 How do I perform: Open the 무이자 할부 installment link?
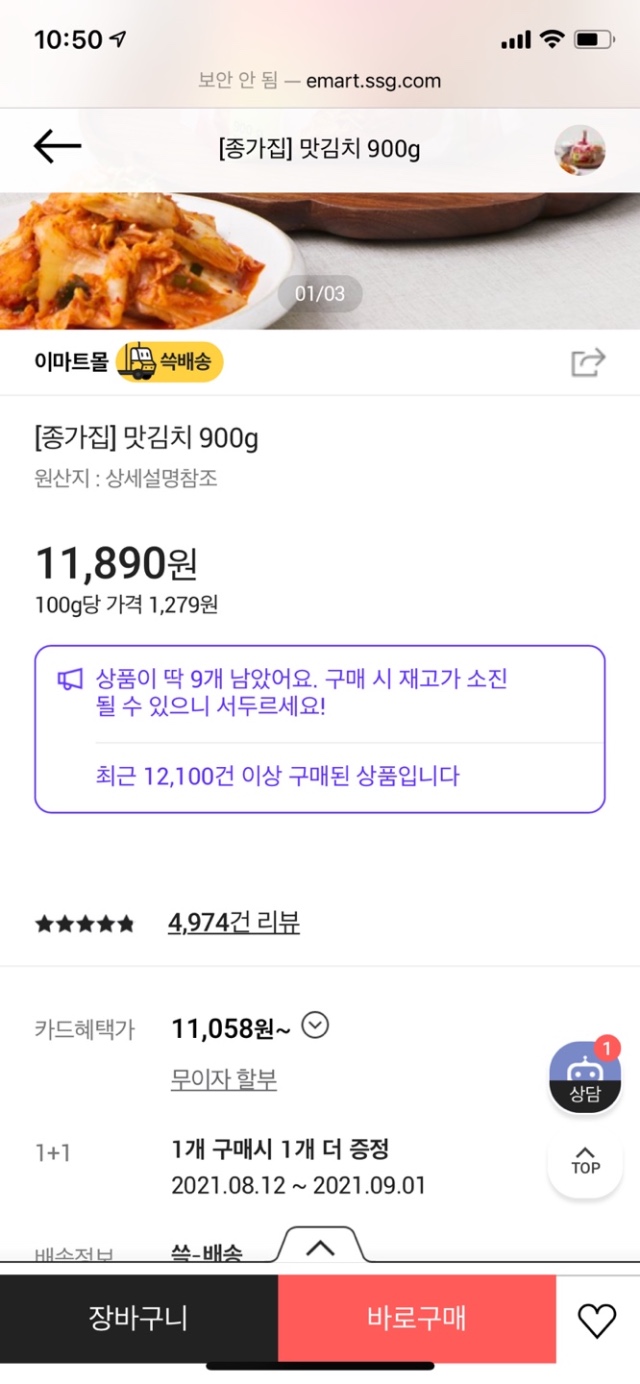point(224,1079)
